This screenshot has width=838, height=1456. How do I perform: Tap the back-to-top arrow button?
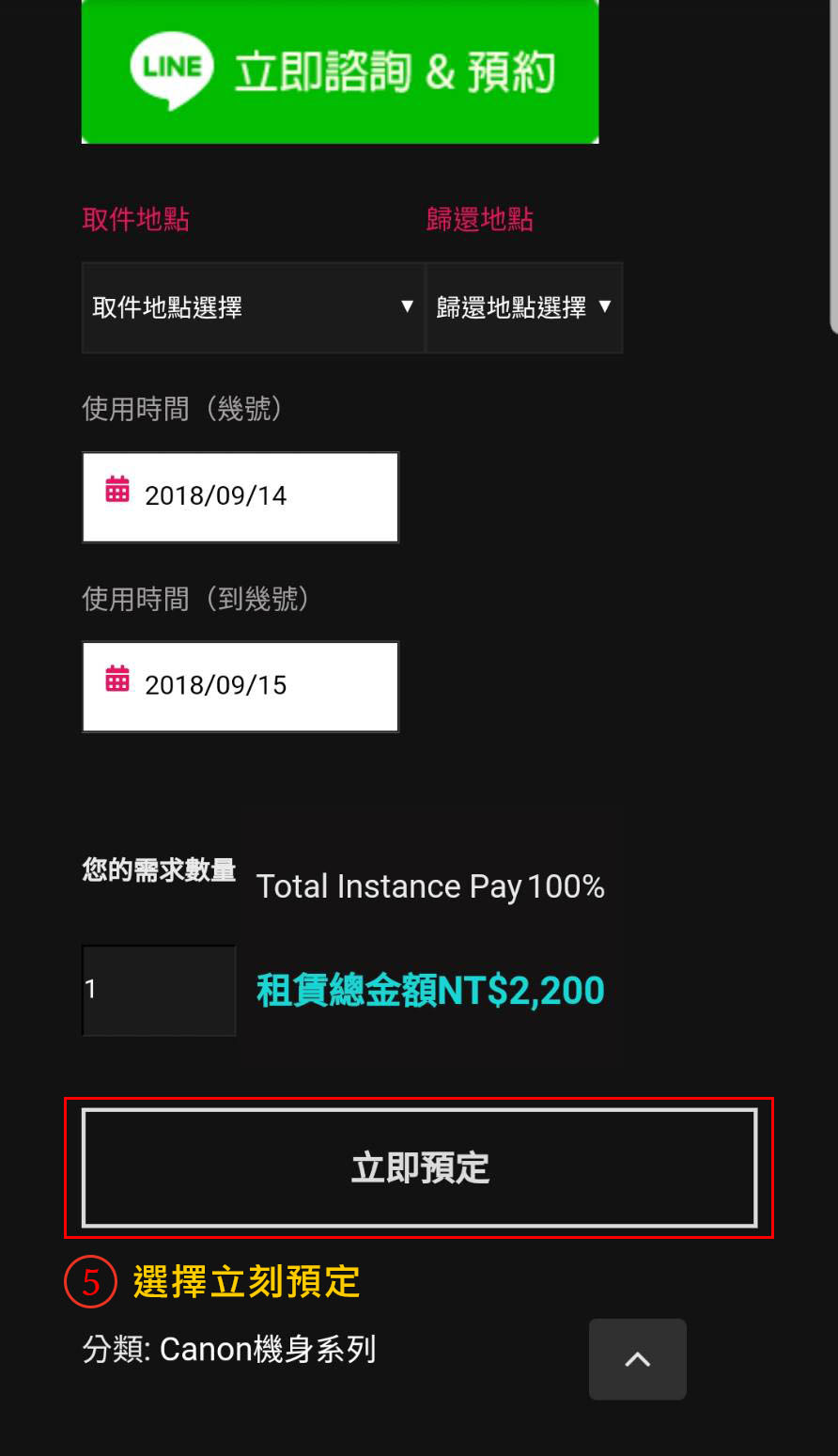(x=638, y=1359)
